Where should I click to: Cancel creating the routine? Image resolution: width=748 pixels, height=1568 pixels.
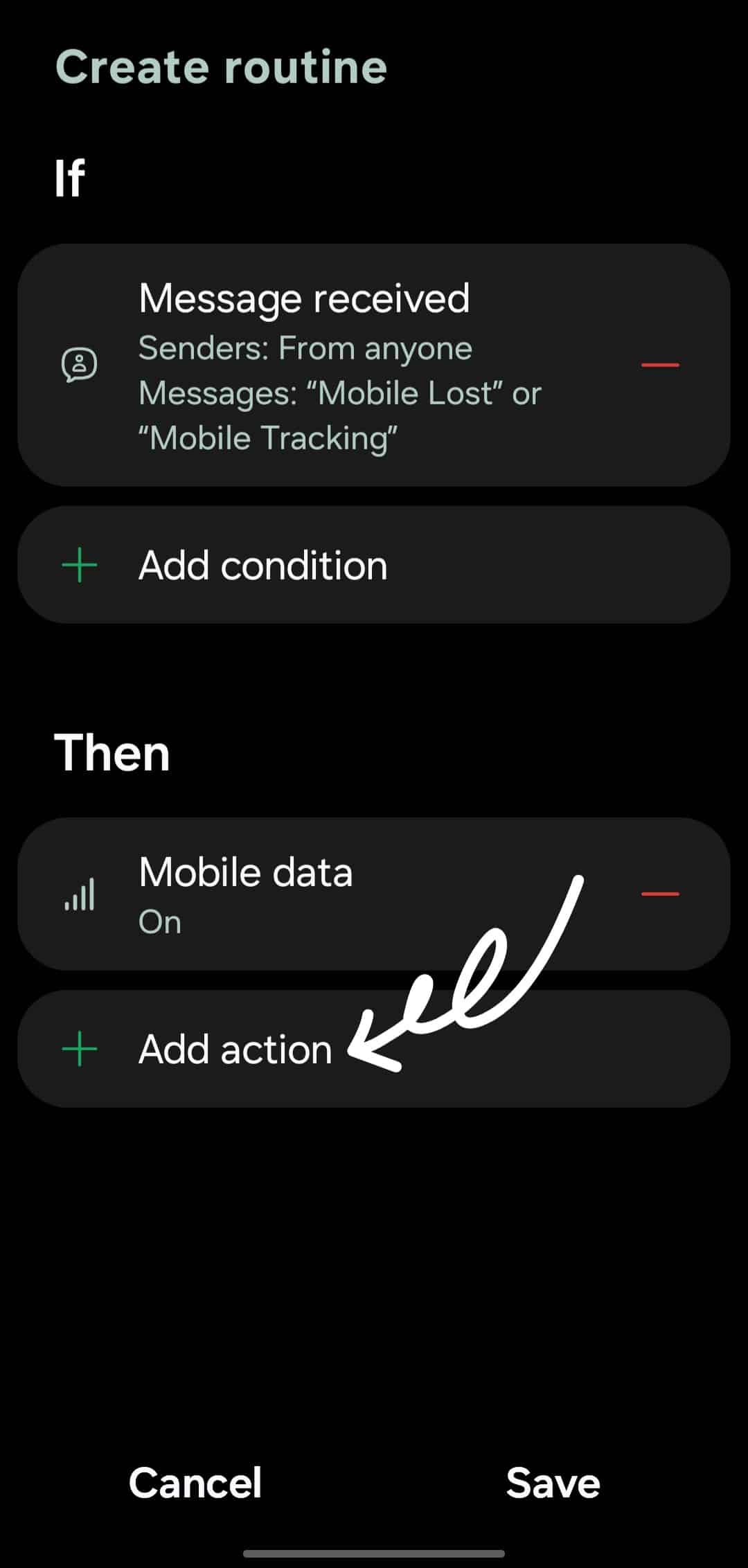195,1483
